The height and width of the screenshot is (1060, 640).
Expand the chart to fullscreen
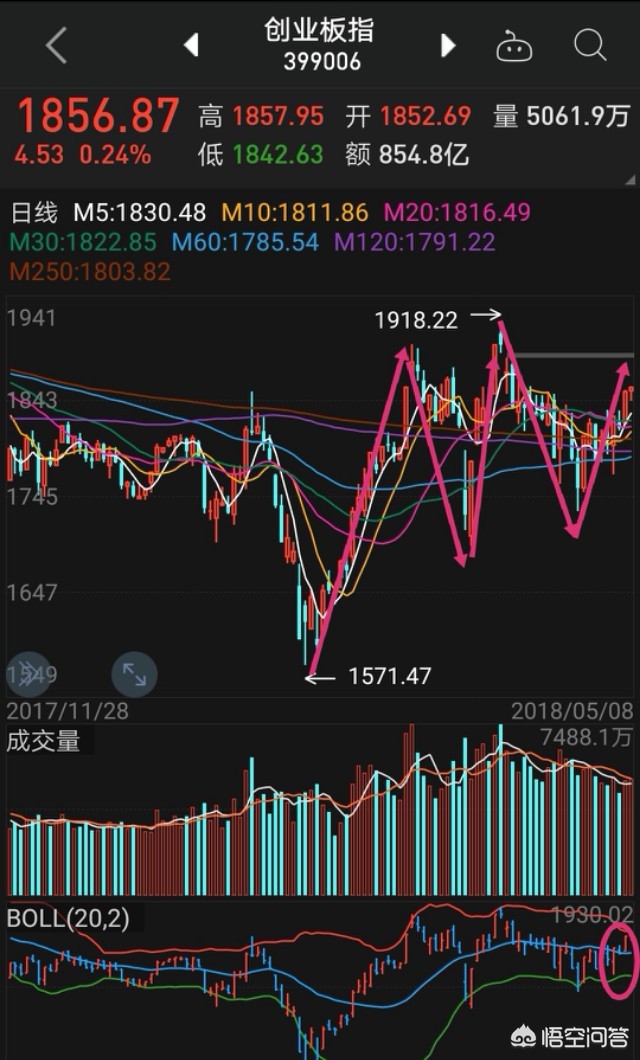(x=134, y=675)
